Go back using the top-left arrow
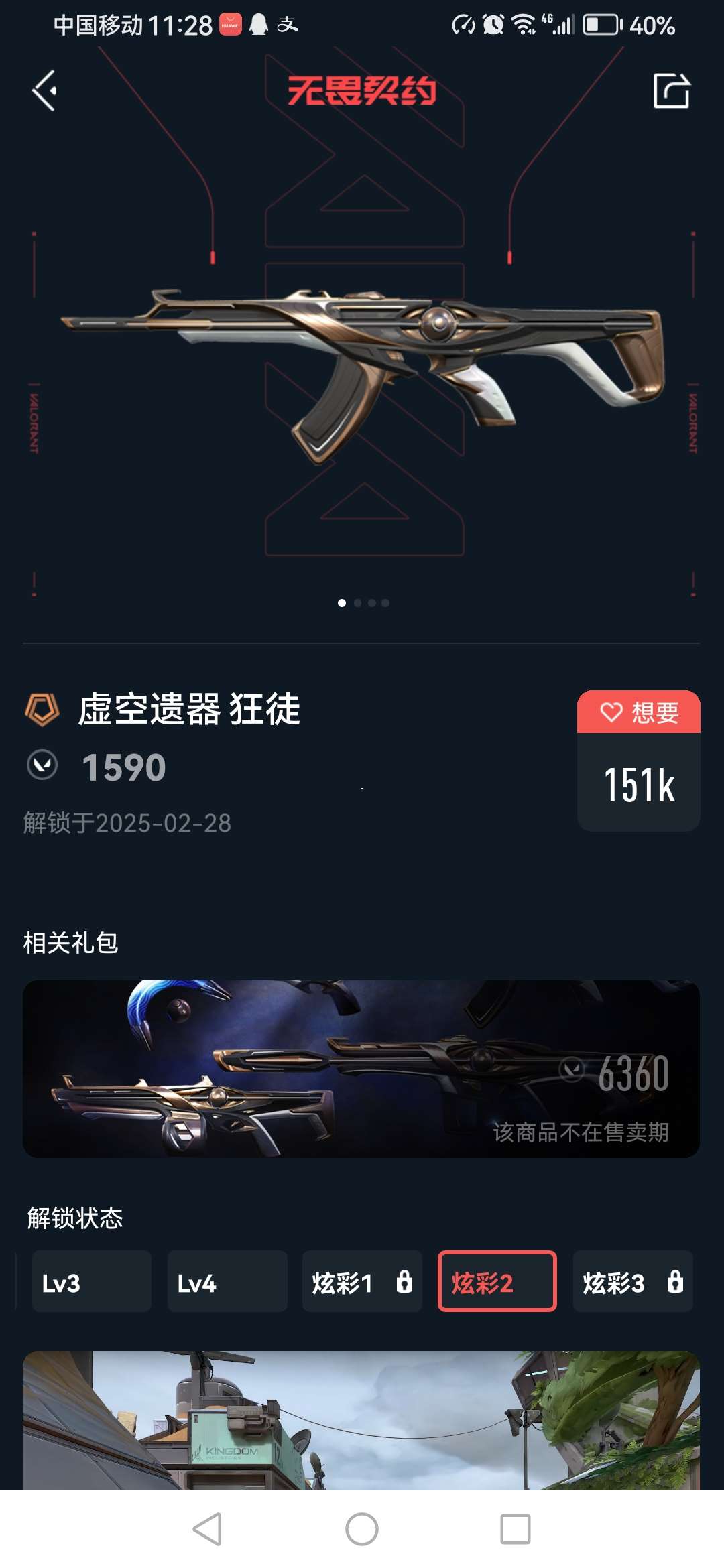 pos(45,91)
